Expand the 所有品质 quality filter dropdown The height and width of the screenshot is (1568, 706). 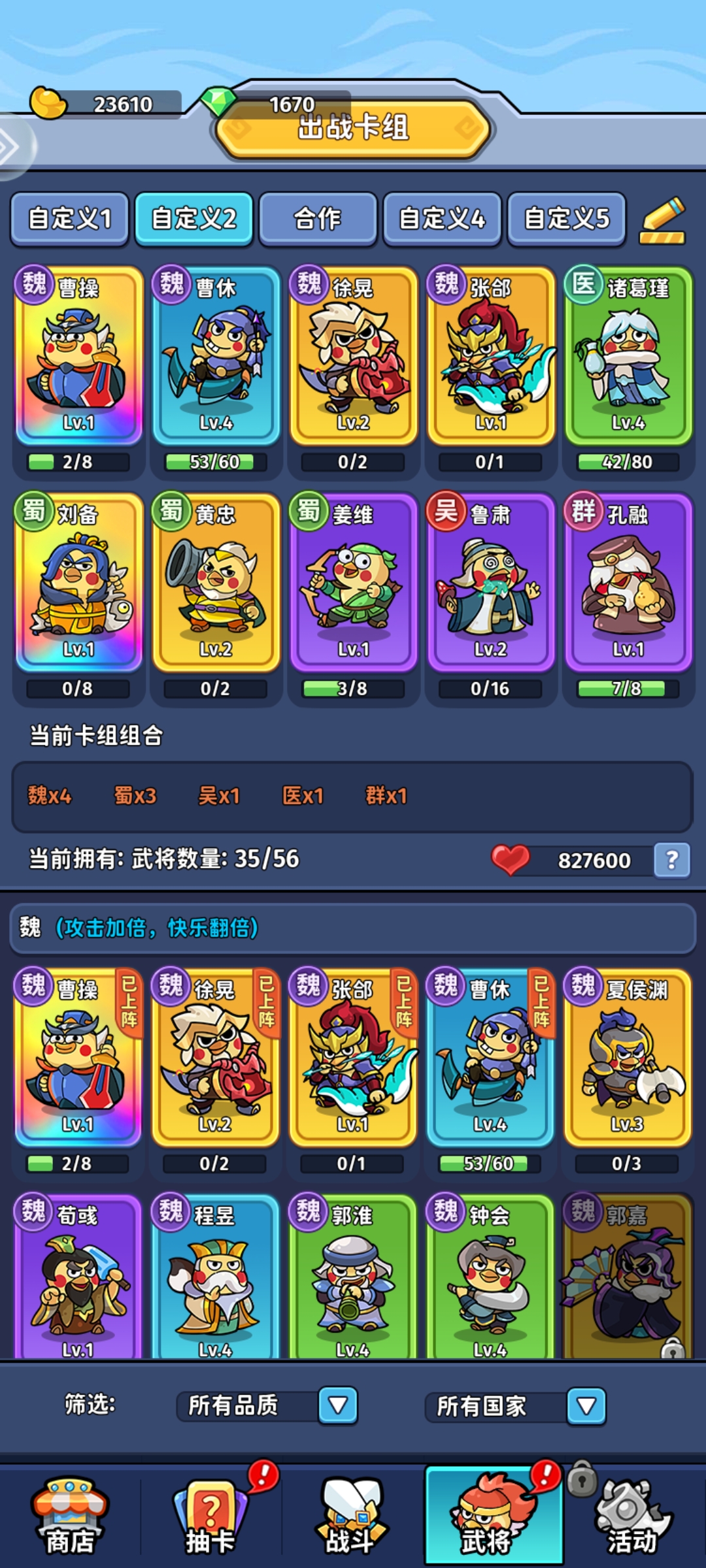337,1405
